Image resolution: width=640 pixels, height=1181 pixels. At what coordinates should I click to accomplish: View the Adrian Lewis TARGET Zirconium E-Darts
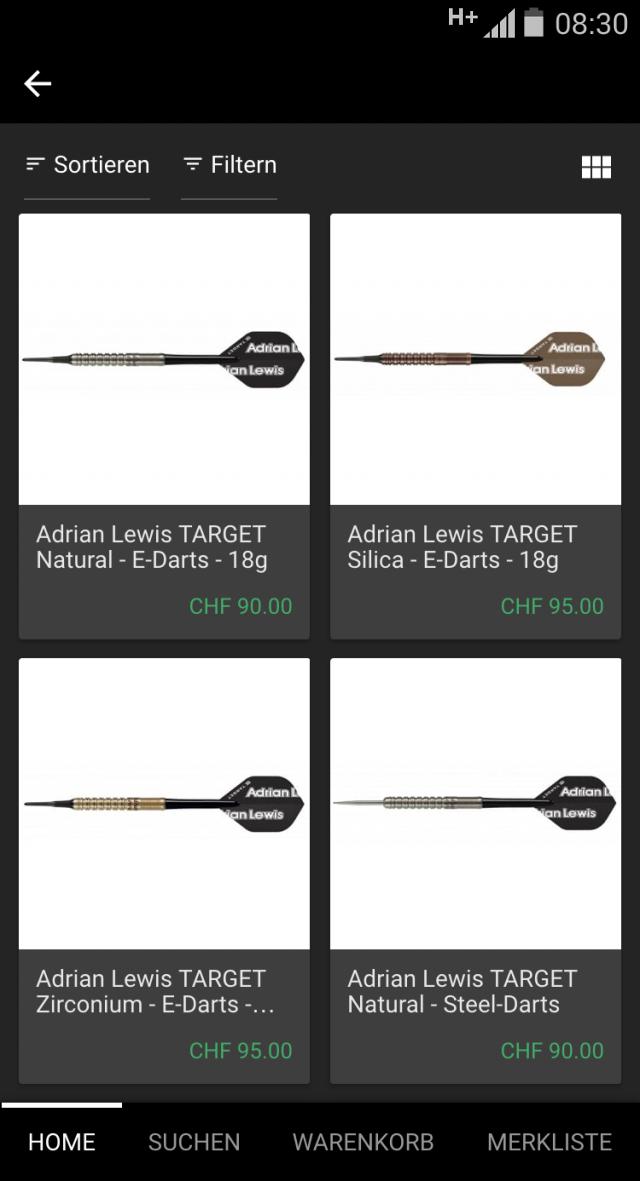click(x=164, y=870)
